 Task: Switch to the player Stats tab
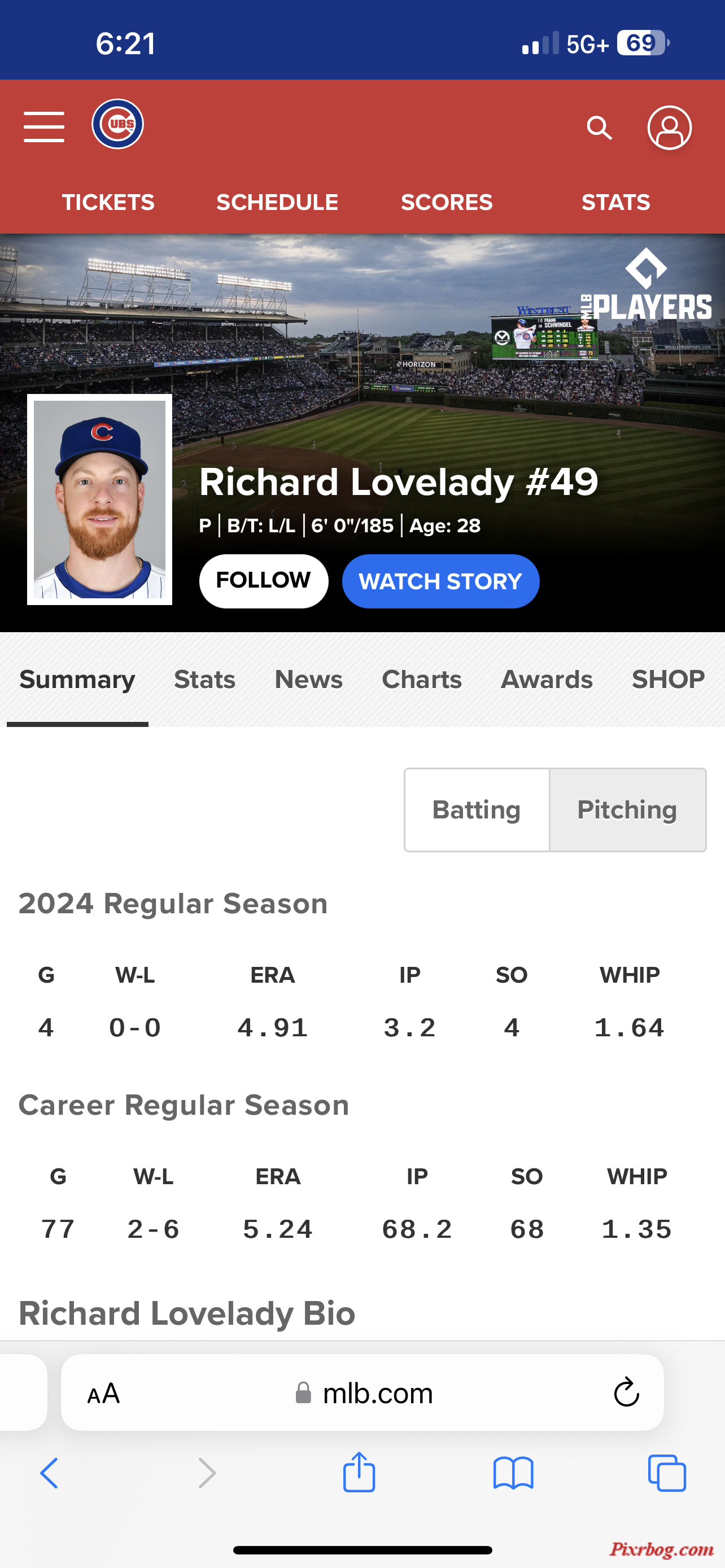point(204,680)
